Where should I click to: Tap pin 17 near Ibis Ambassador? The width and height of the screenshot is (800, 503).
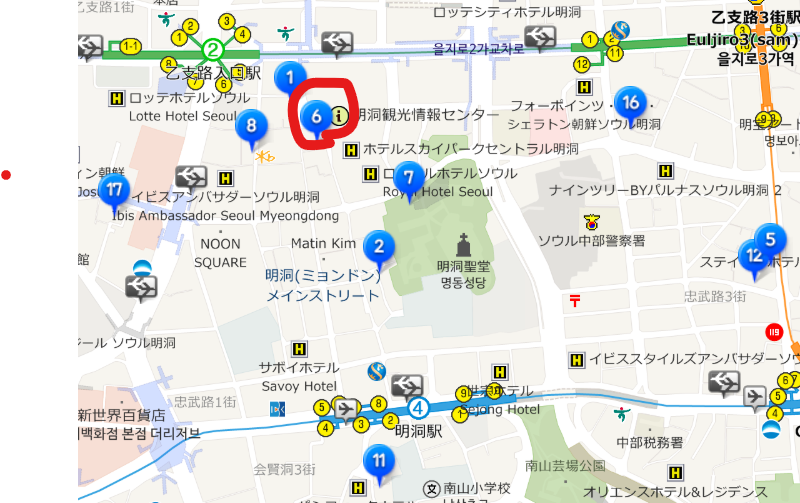pos(116,189)
